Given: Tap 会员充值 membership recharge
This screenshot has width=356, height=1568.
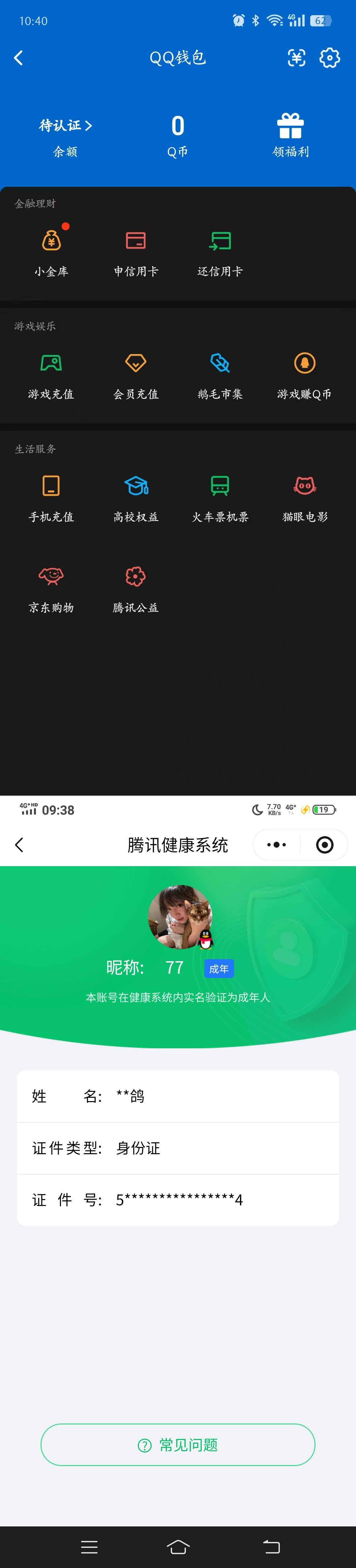Looking at the screenshot, I should (136, 375).
